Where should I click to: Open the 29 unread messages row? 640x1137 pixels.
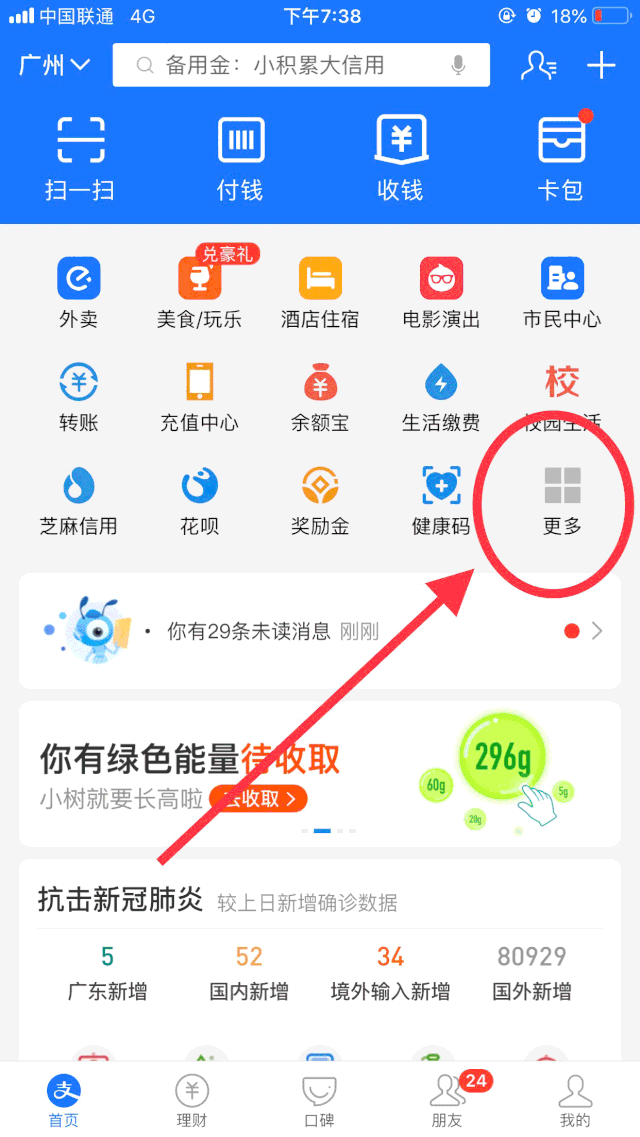point(320,631)
